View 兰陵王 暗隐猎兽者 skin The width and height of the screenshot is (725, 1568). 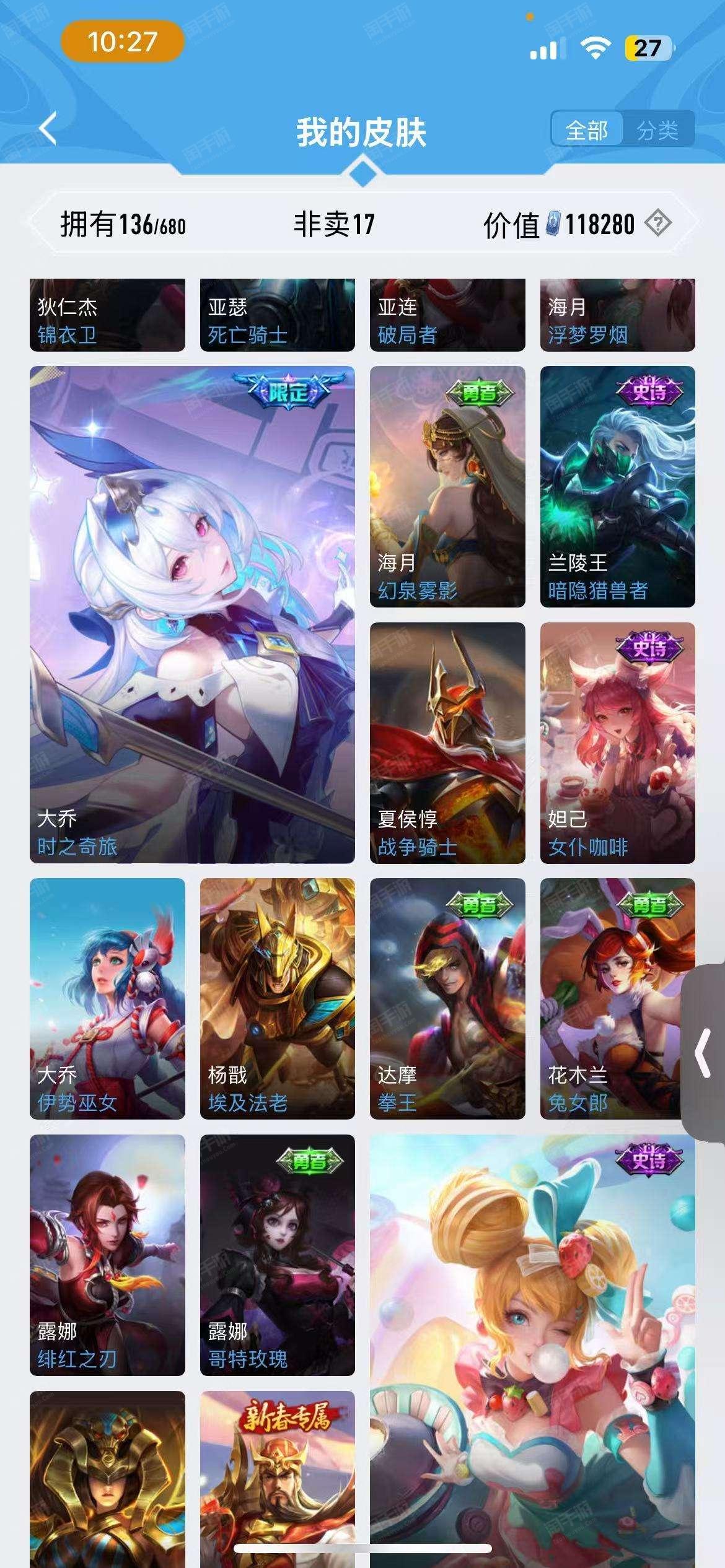pos(618,486)
